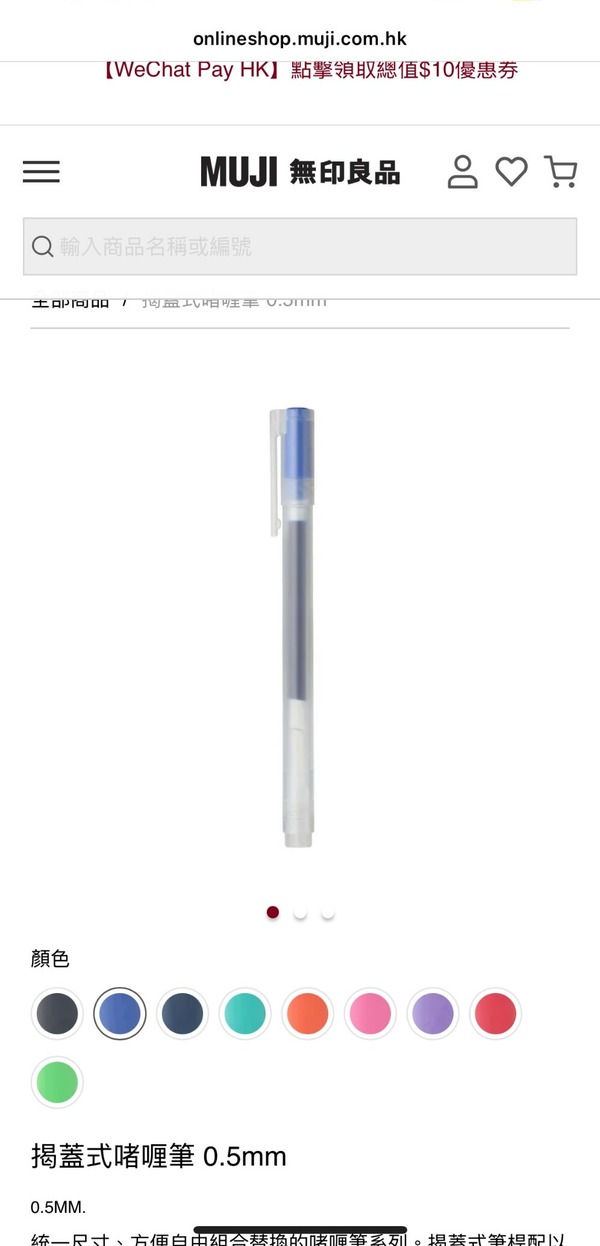Screen dimensions: 600x1246
Task: Select the blue color swatch
Action: (x=120, y=1014)
